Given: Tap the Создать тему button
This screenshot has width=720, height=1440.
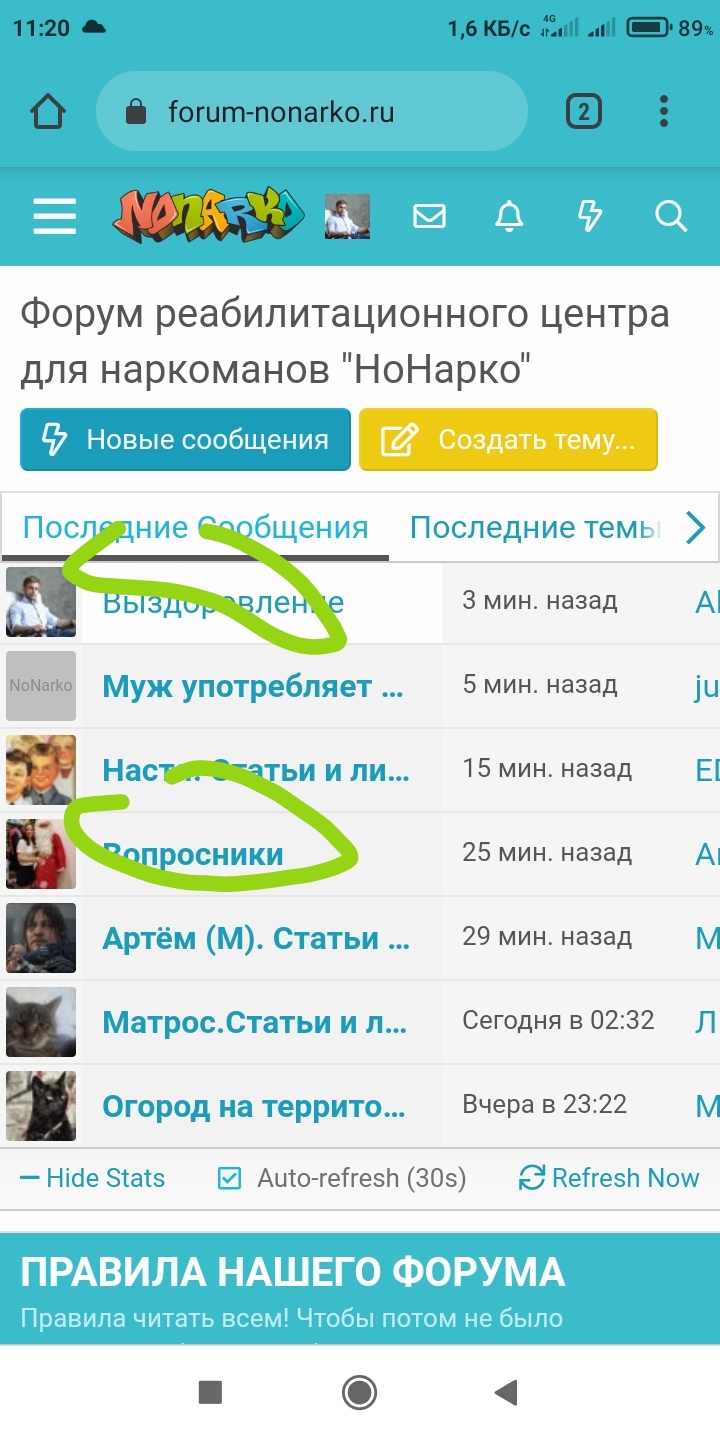Looking at the screenshot, I should pos(508,439).
